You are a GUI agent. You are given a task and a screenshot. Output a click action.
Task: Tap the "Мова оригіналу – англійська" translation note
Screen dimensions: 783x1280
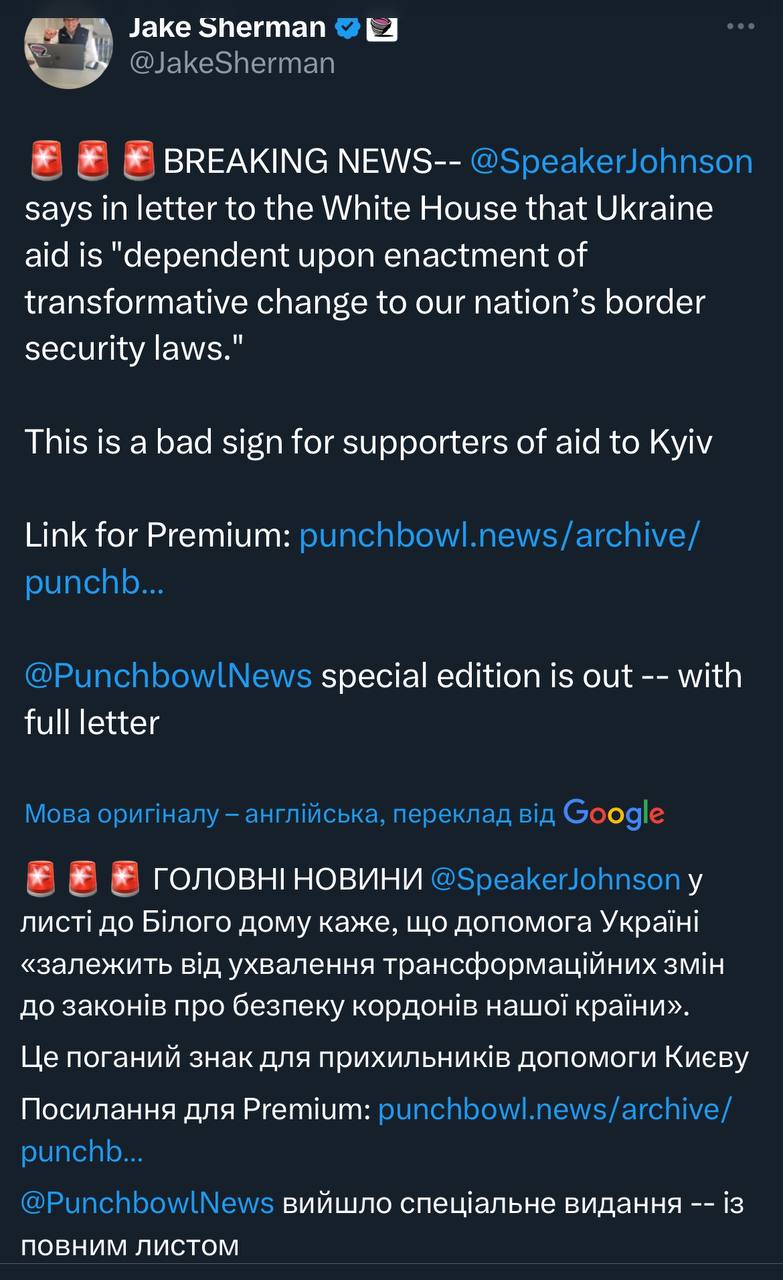[x=200, y=814]
